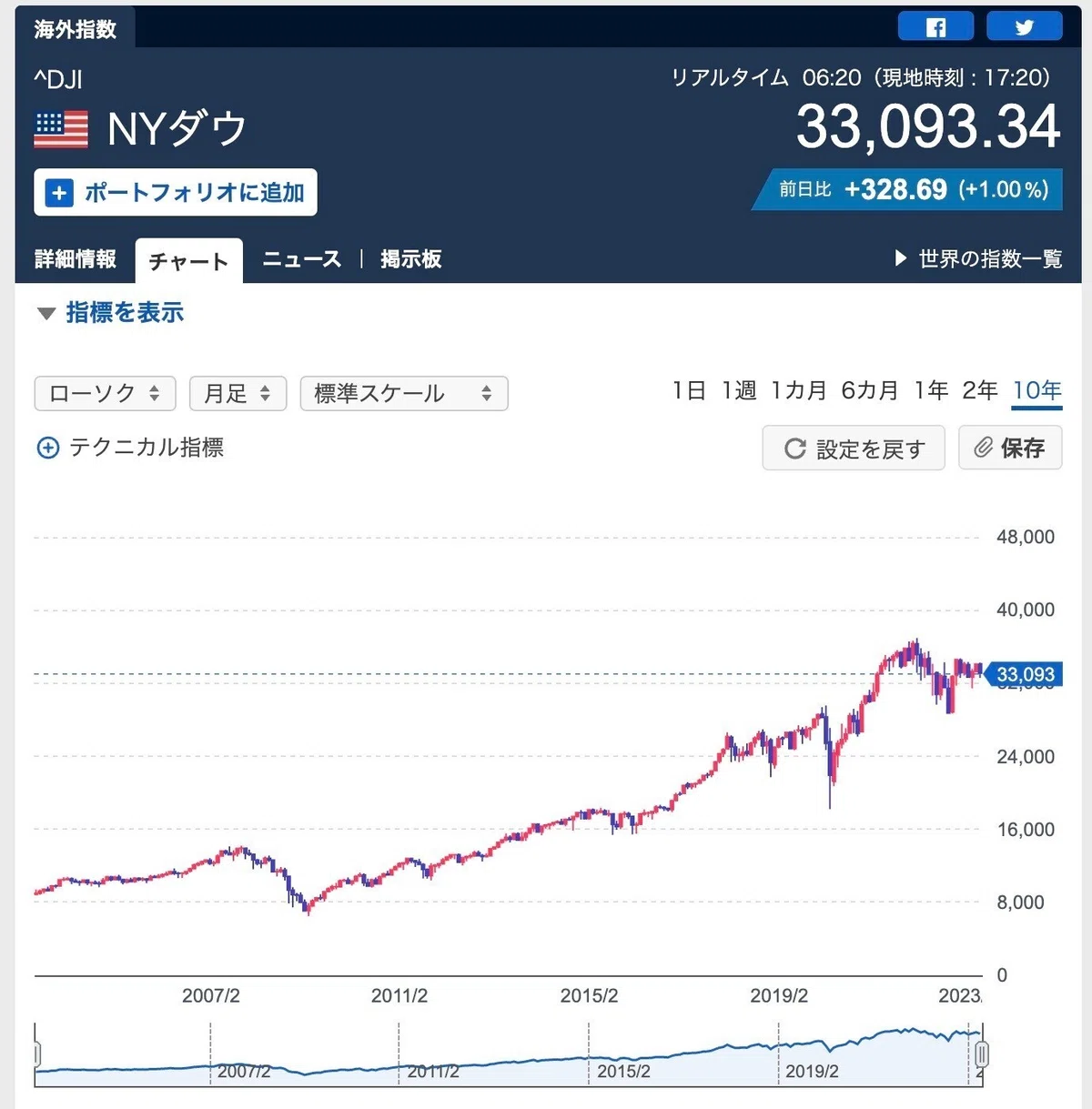Tap ポートフォリオに追加 button
1092x1109 pixels.
coord(176,192)
